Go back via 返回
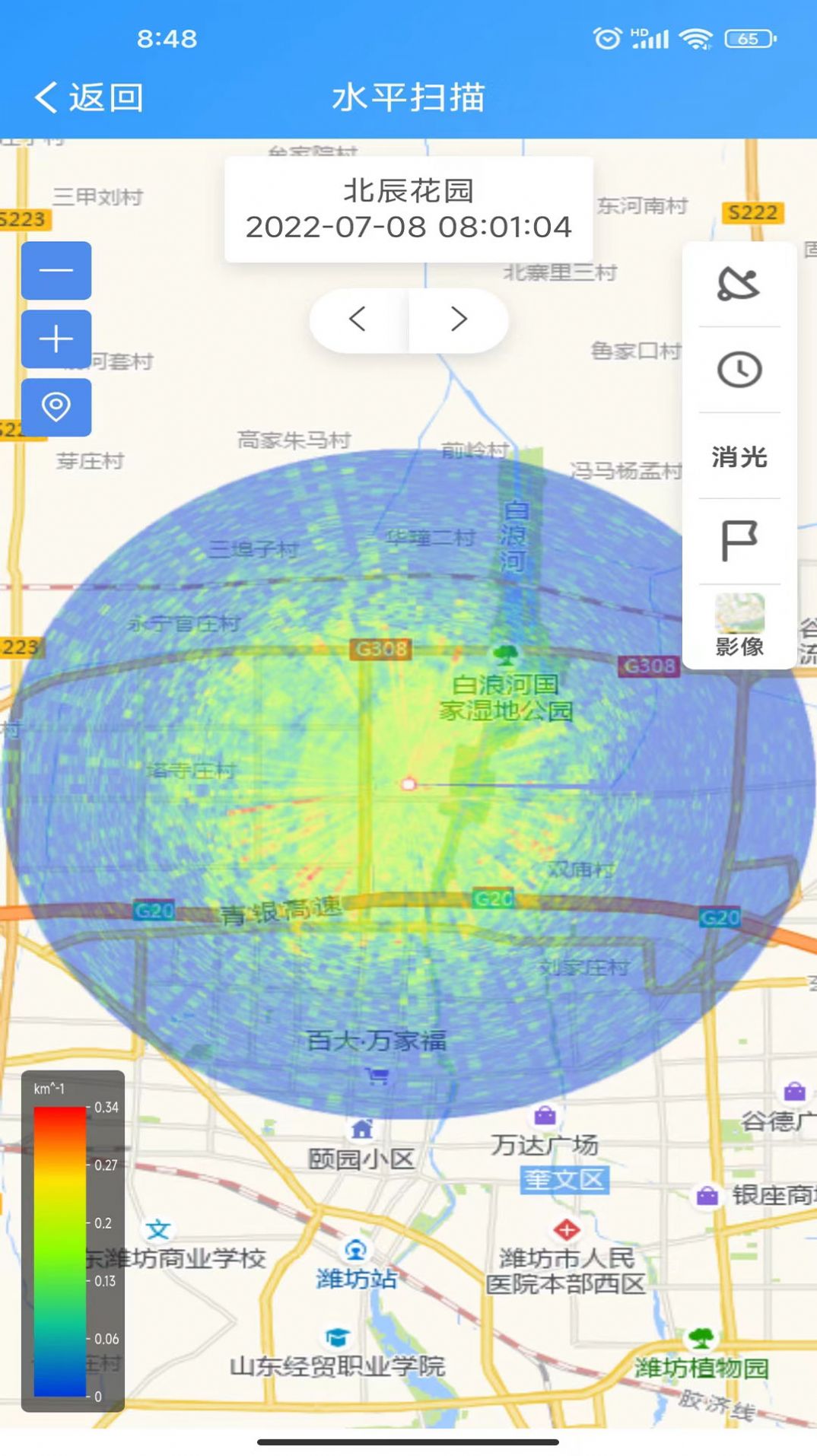 pos(88,97)
